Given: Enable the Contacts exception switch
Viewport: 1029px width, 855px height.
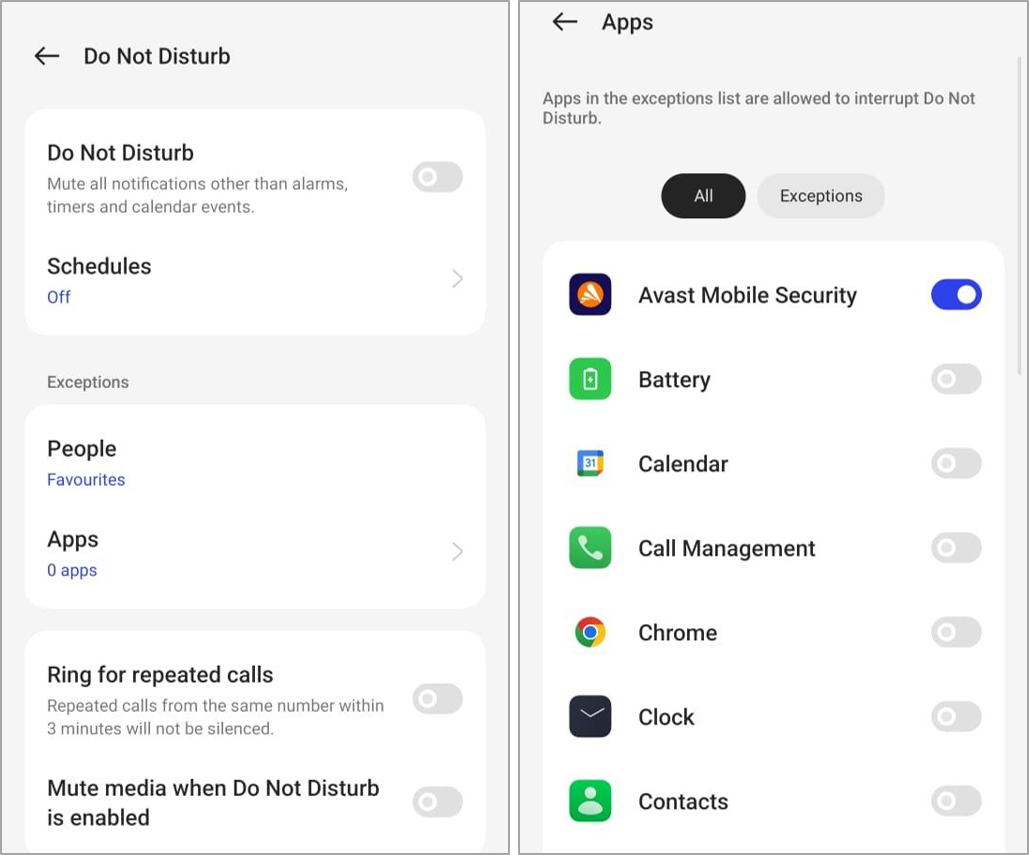Looking at the screenshot, I should click(x=956, y=801).
